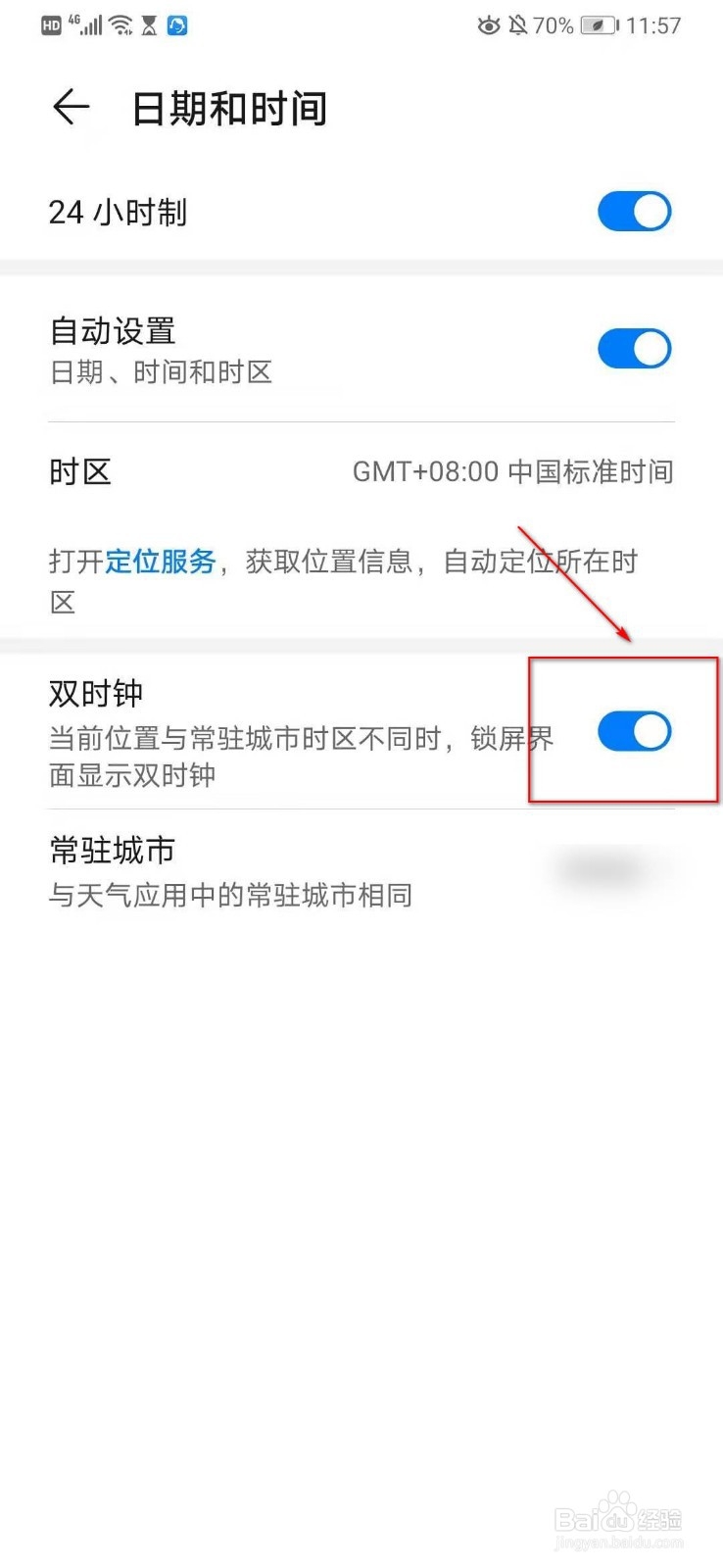This screenshot has width=723, height=1568.
Task: Tap the Wi-Fi status icon
Action: click(x=120, y=24)
